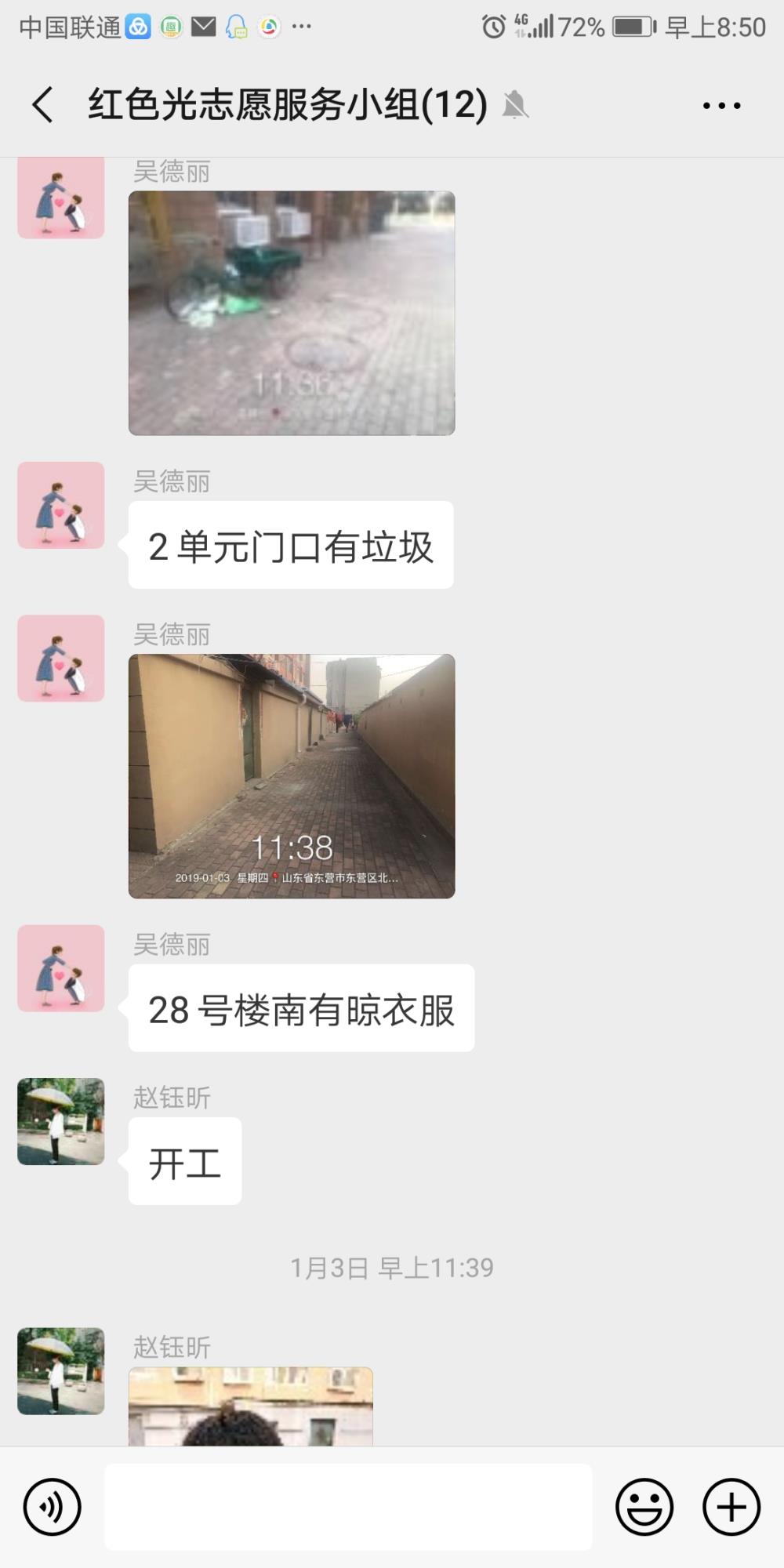Image resolution: width=784 pixels, height=1568 pixels.
Task: Tap the message text field
Action: 348,1507
